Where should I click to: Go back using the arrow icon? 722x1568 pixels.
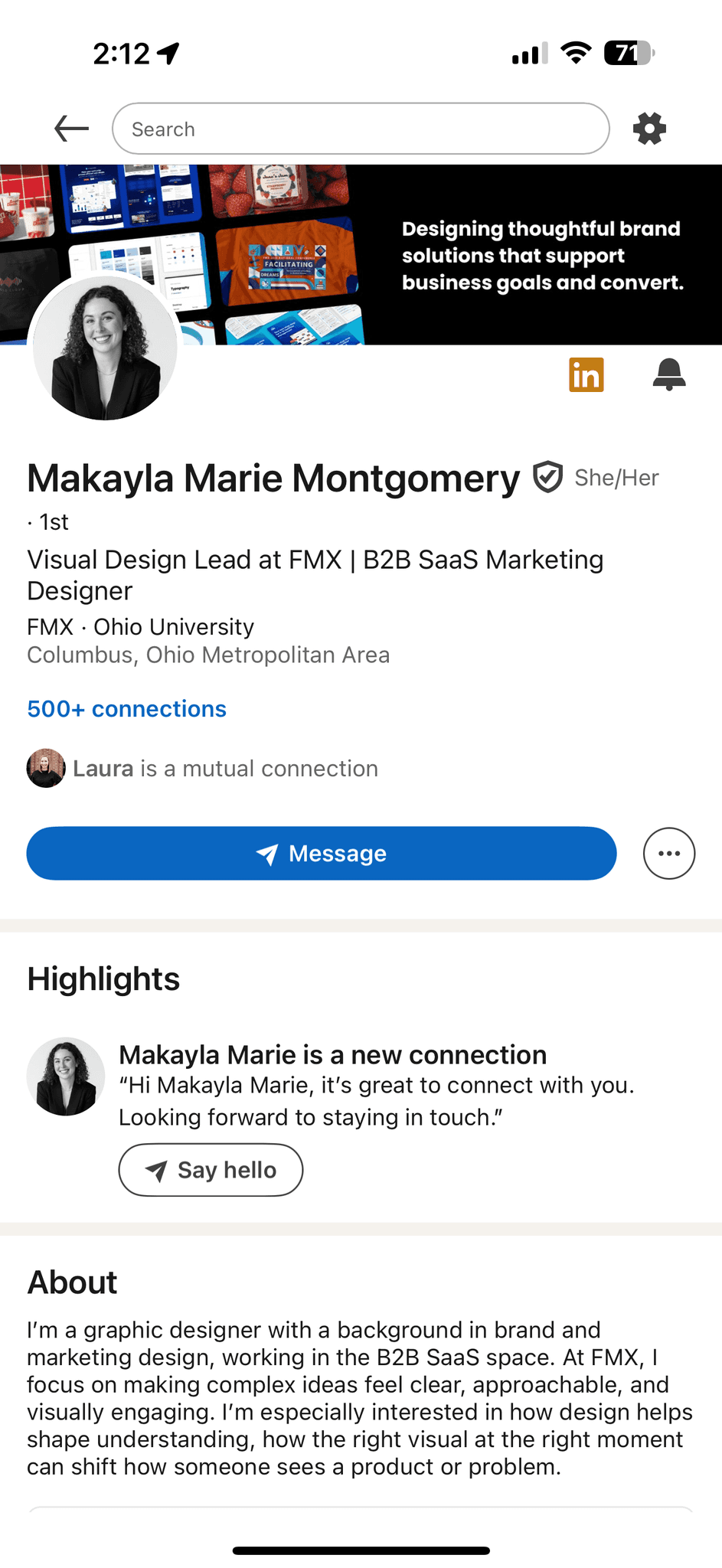pos(71,129)
